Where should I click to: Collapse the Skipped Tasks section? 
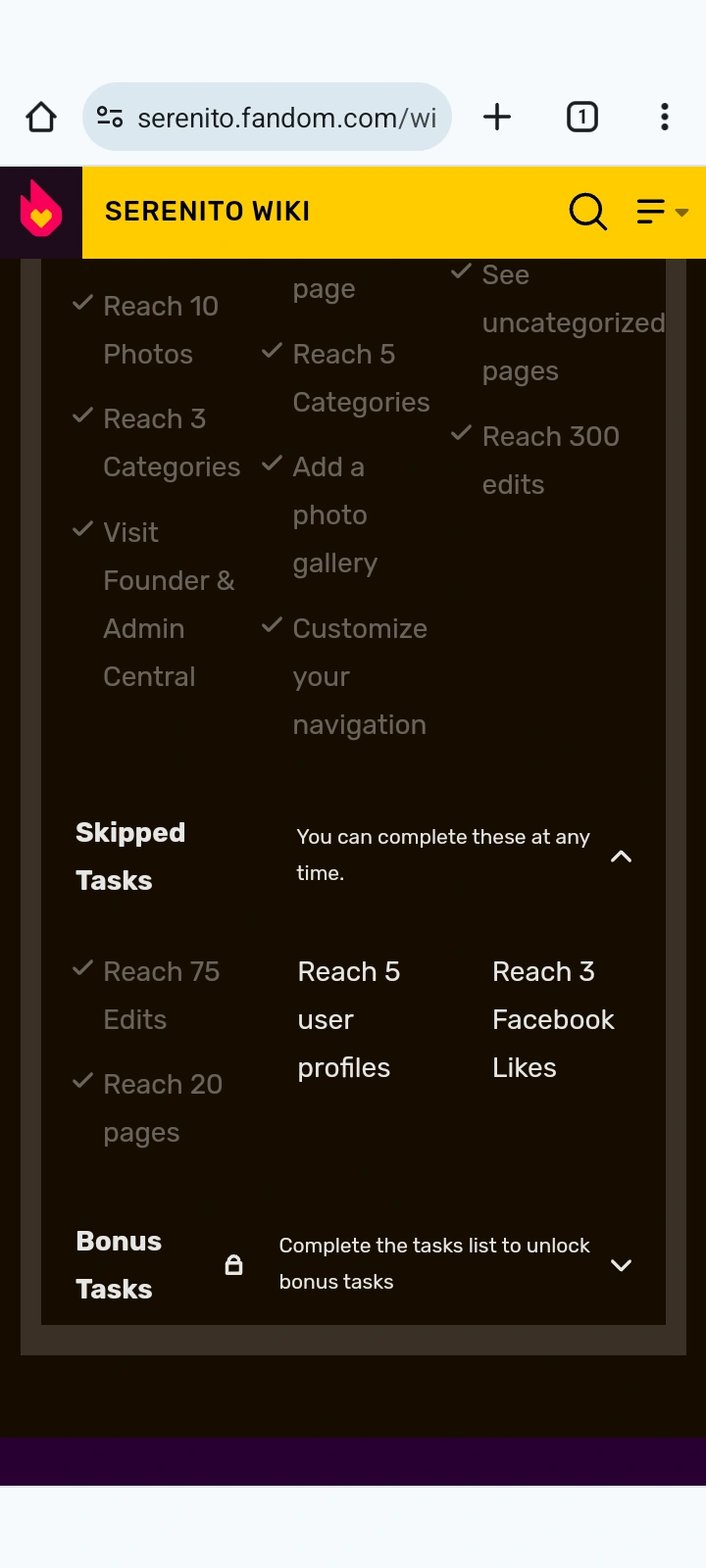click(x=621, y=856)
